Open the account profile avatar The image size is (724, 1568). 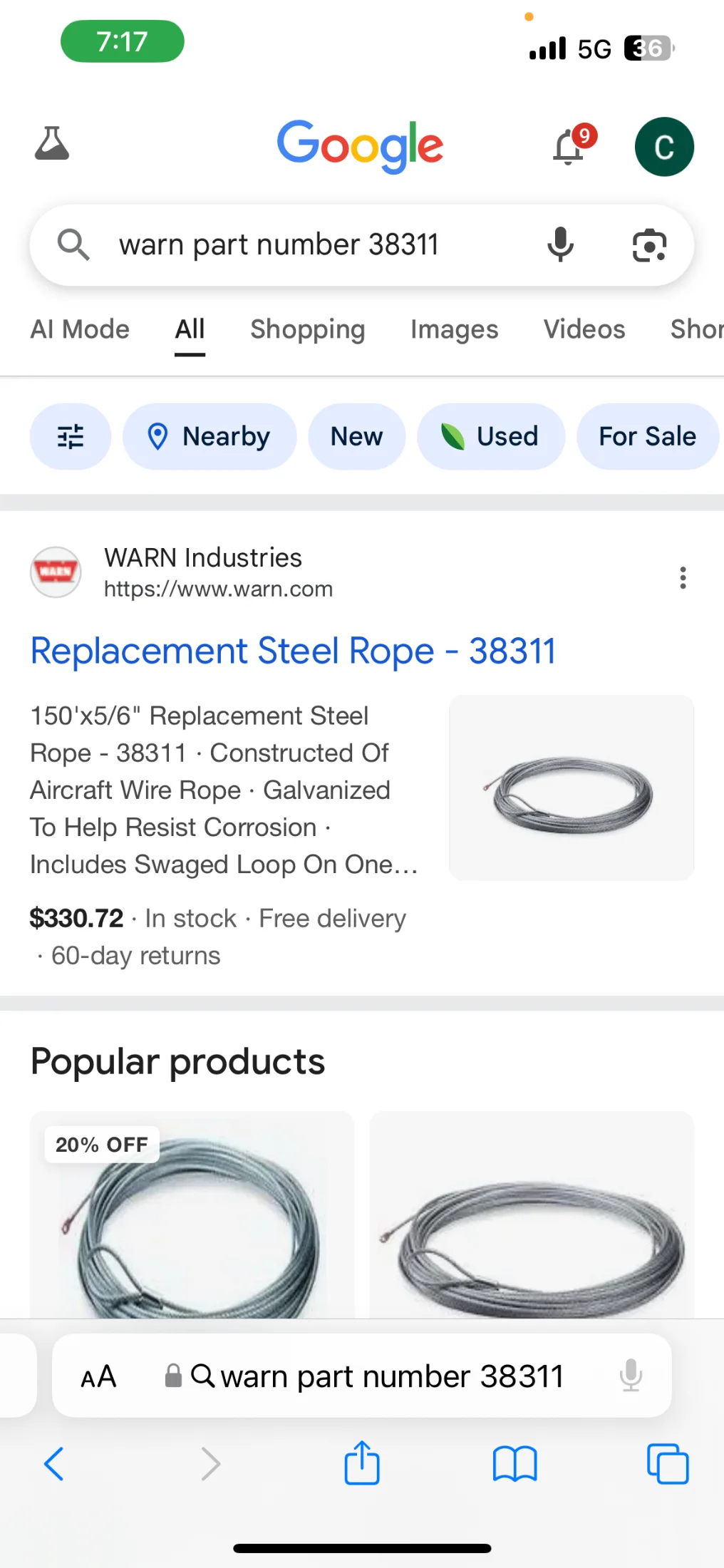click(x=664, y=147)
